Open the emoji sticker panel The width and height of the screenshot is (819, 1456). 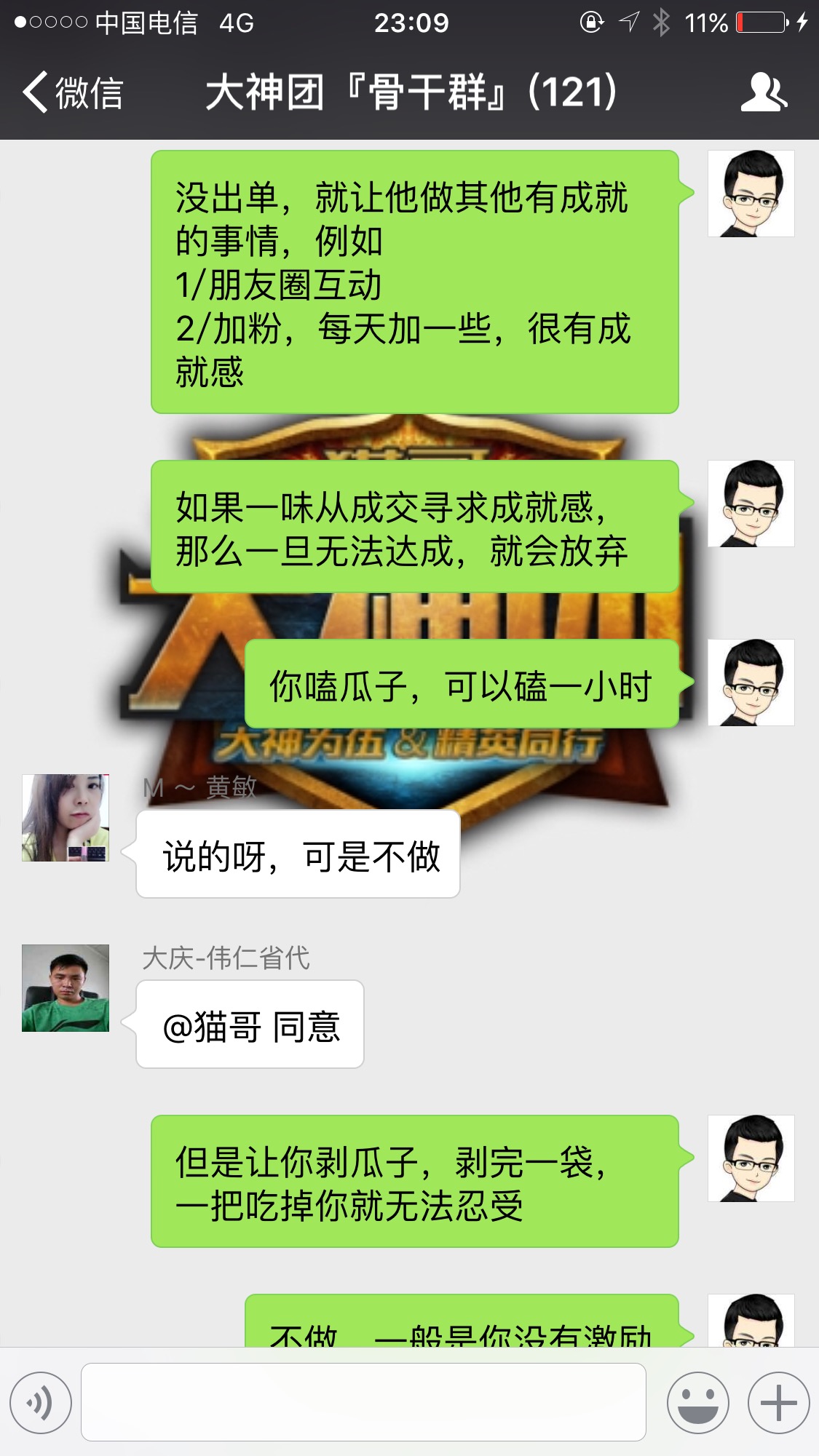click(x=698, y=1403)
